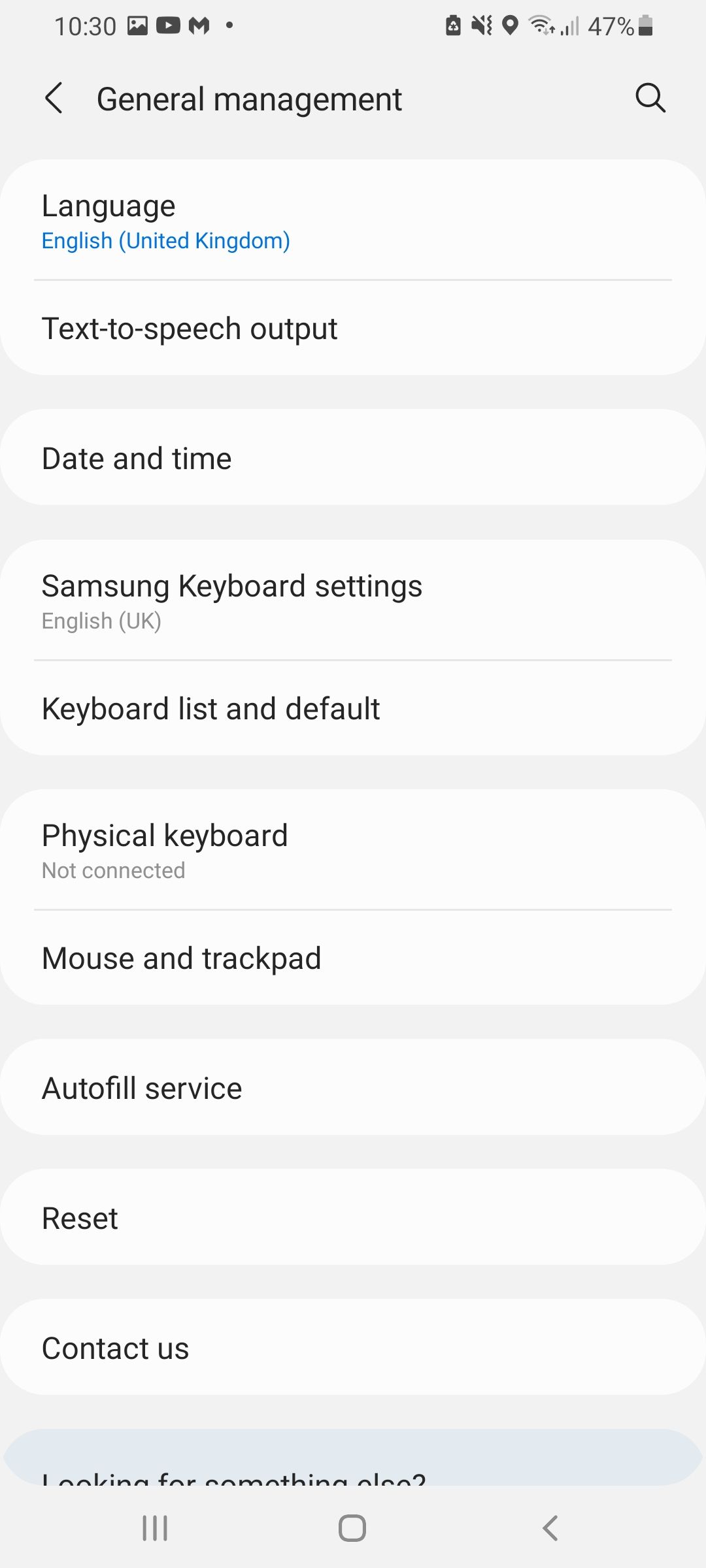
Task: Show recent apps from navigation bar
Action: [155, 1528]
